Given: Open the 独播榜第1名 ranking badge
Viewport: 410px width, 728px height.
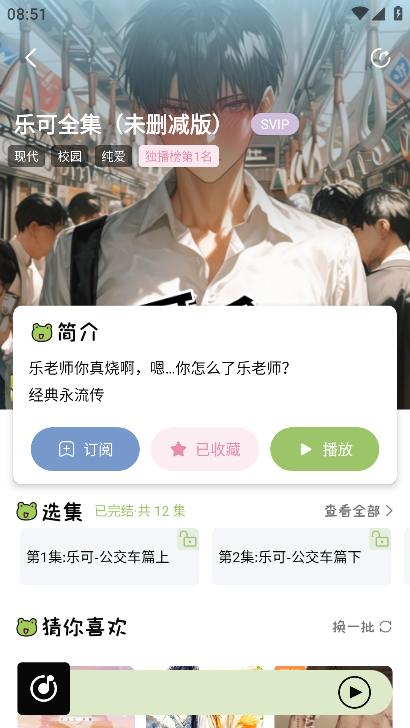Looking at the screenshot, I should 179,156.
